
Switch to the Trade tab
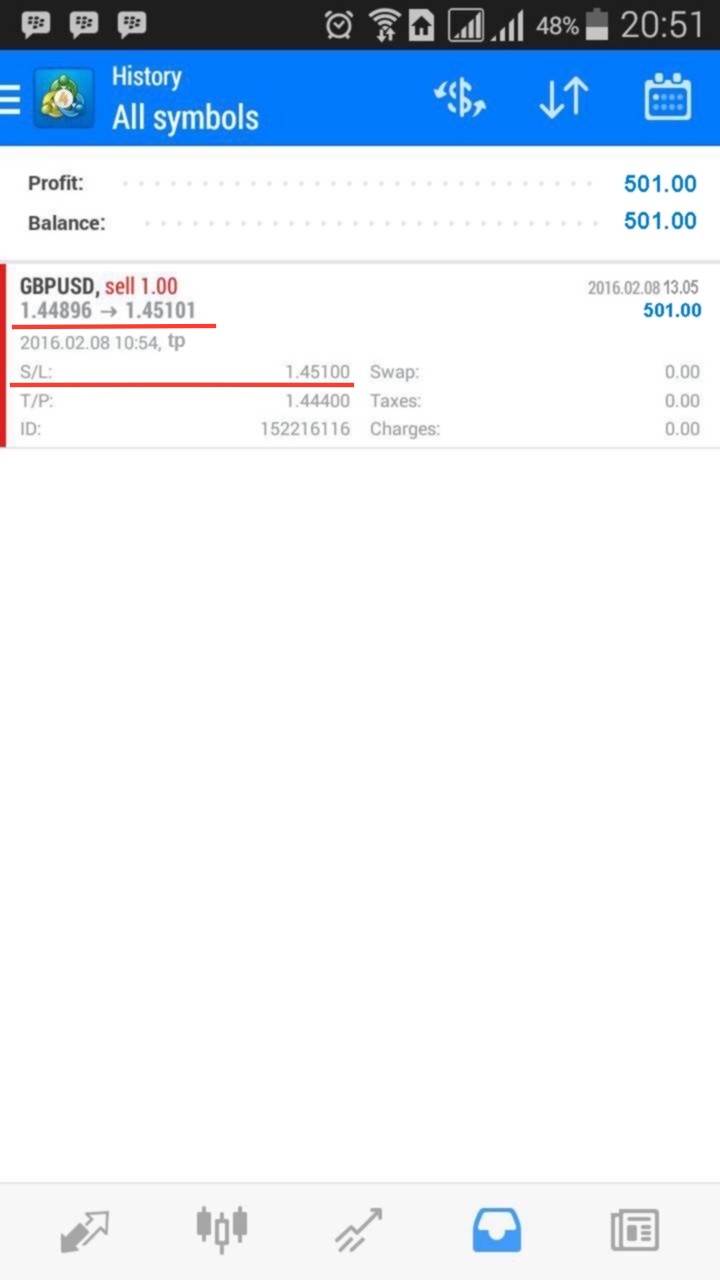click(358, 1230)
